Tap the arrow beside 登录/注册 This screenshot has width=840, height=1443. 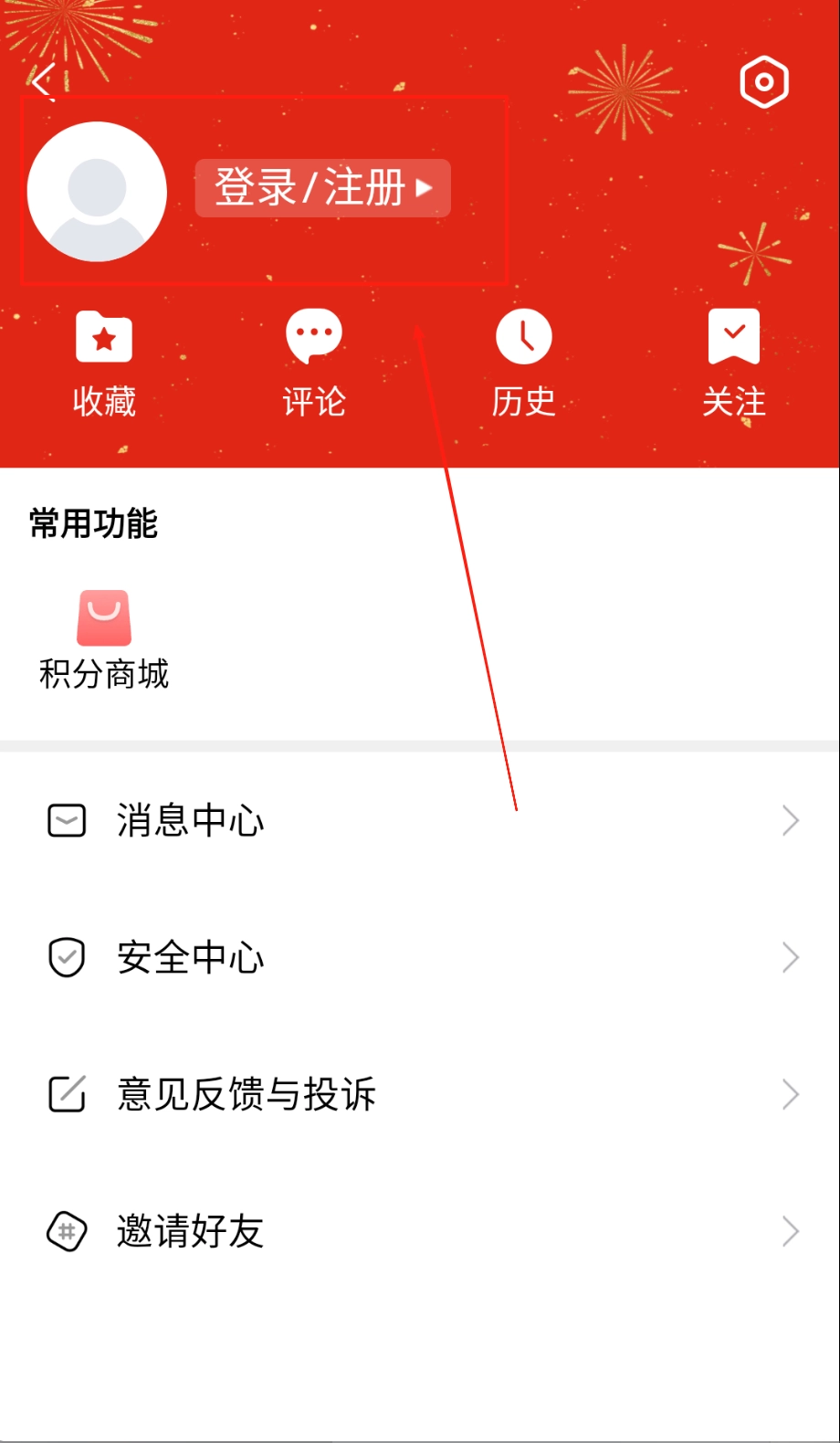click(423, 188)
